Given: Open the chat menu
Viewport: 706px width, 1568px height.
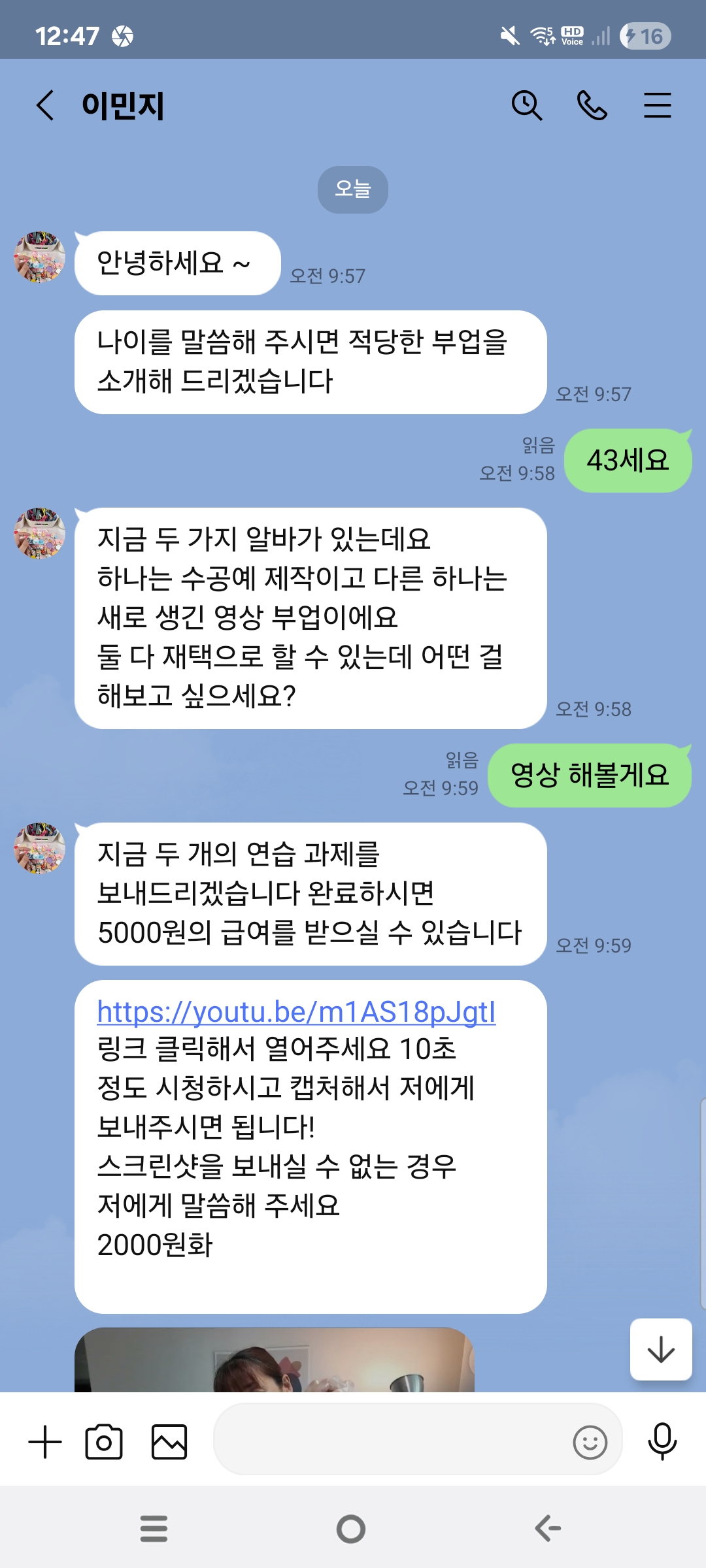Looking at the screenshot, I should pos(657,105).
